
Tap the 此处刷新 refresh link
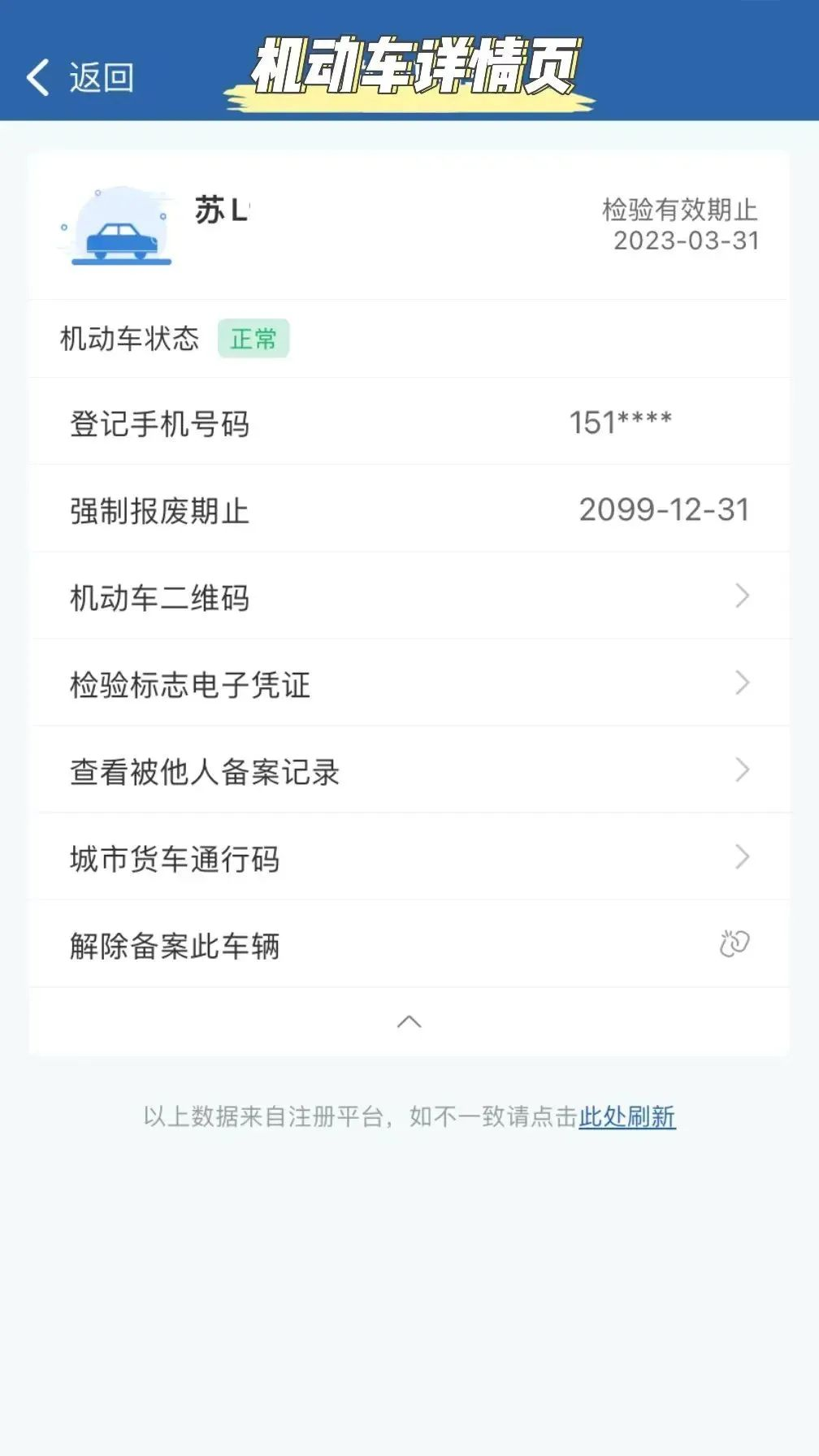point(626,1117)
